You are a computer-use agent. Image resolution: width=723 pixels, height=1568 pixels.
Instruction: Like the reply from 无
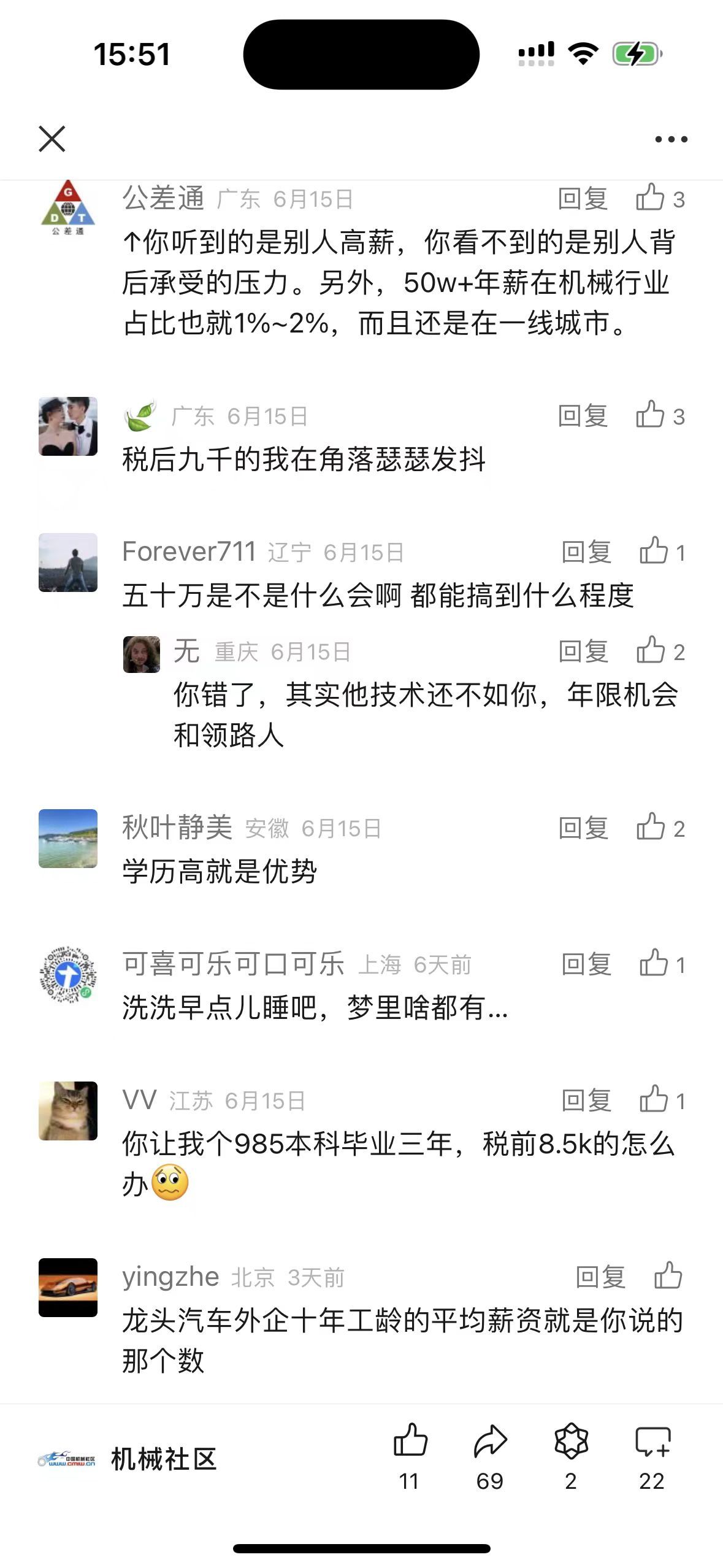[x=651, y=651]
